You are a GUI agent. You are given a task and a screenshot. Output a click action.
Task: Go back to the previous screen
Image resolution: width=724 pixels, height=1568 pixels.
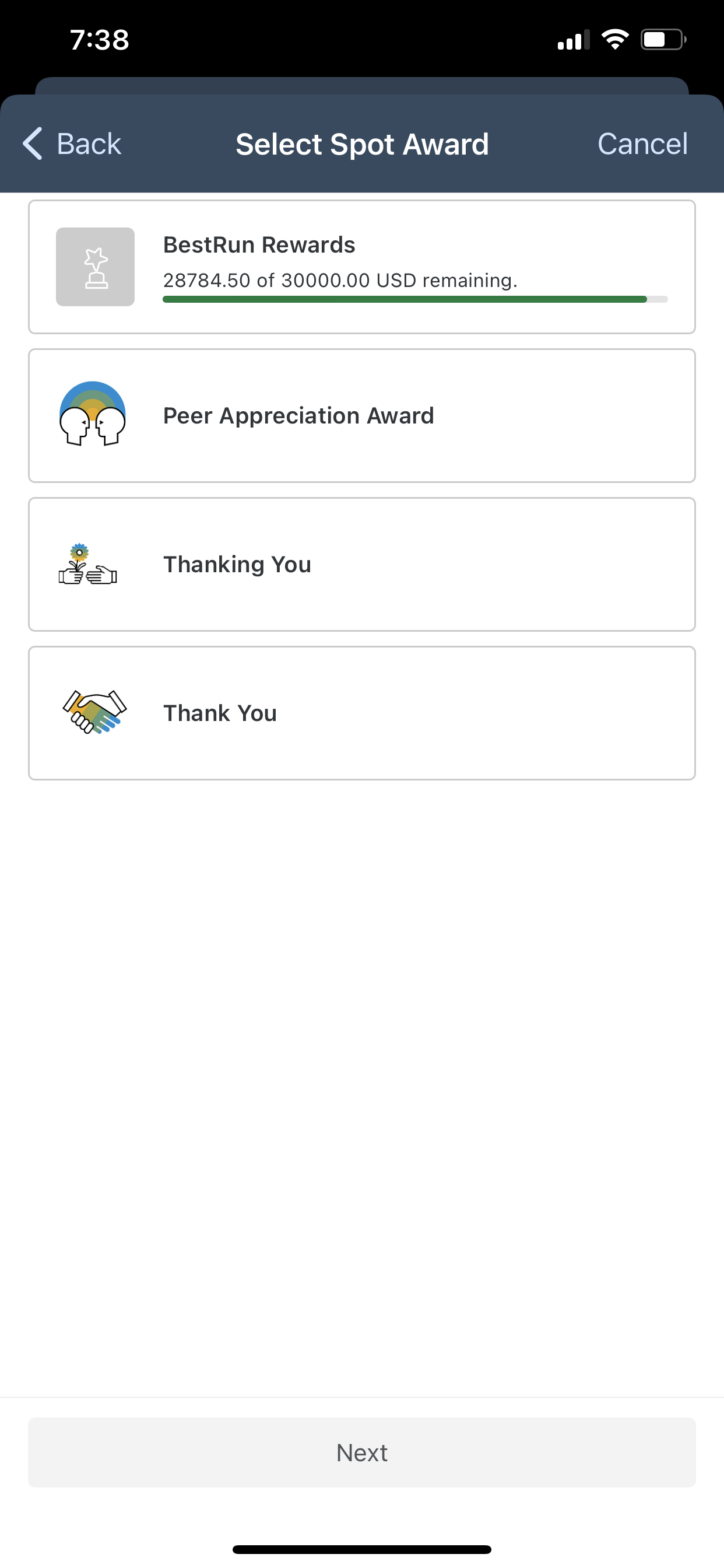[x=72, y=143]
